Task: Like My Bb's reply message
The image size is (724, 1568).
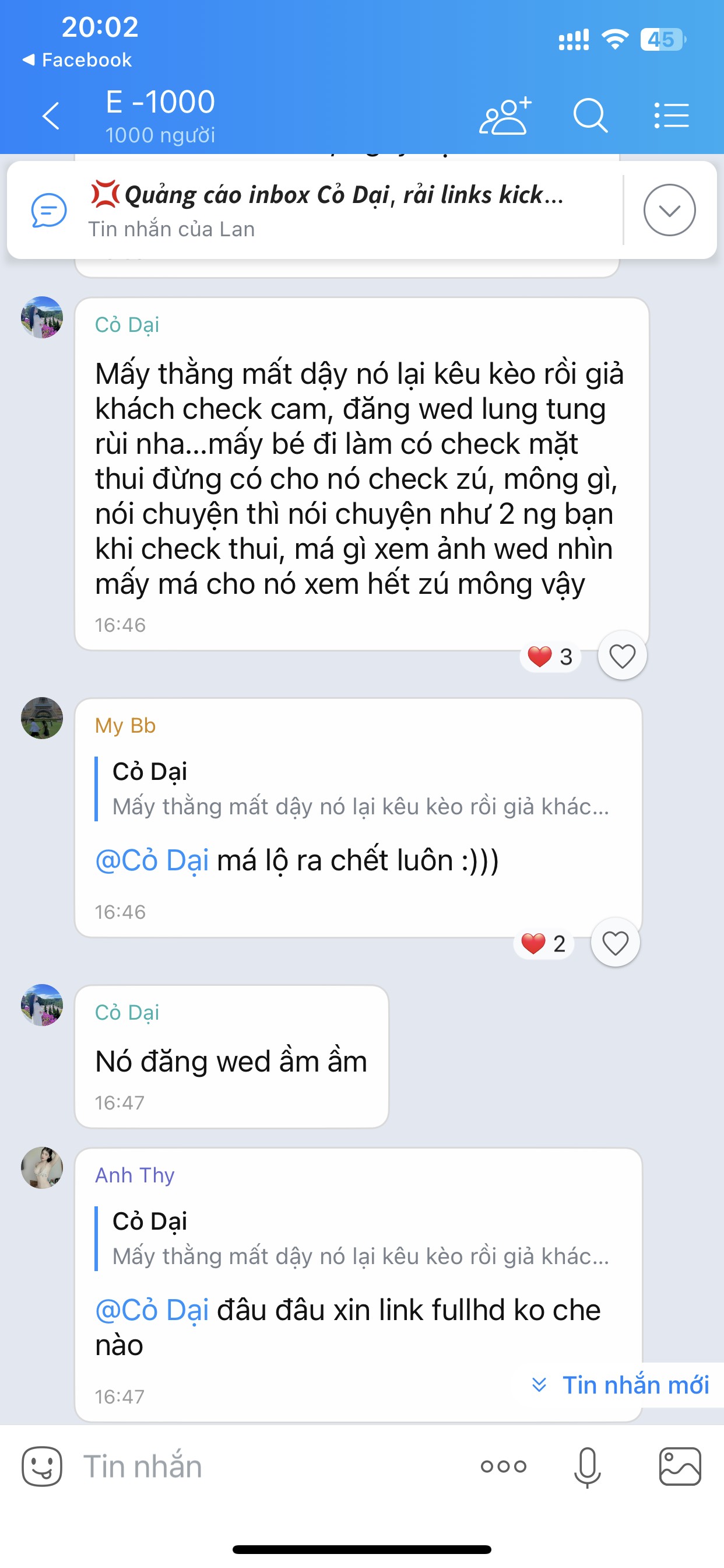Action: (615, 943)
